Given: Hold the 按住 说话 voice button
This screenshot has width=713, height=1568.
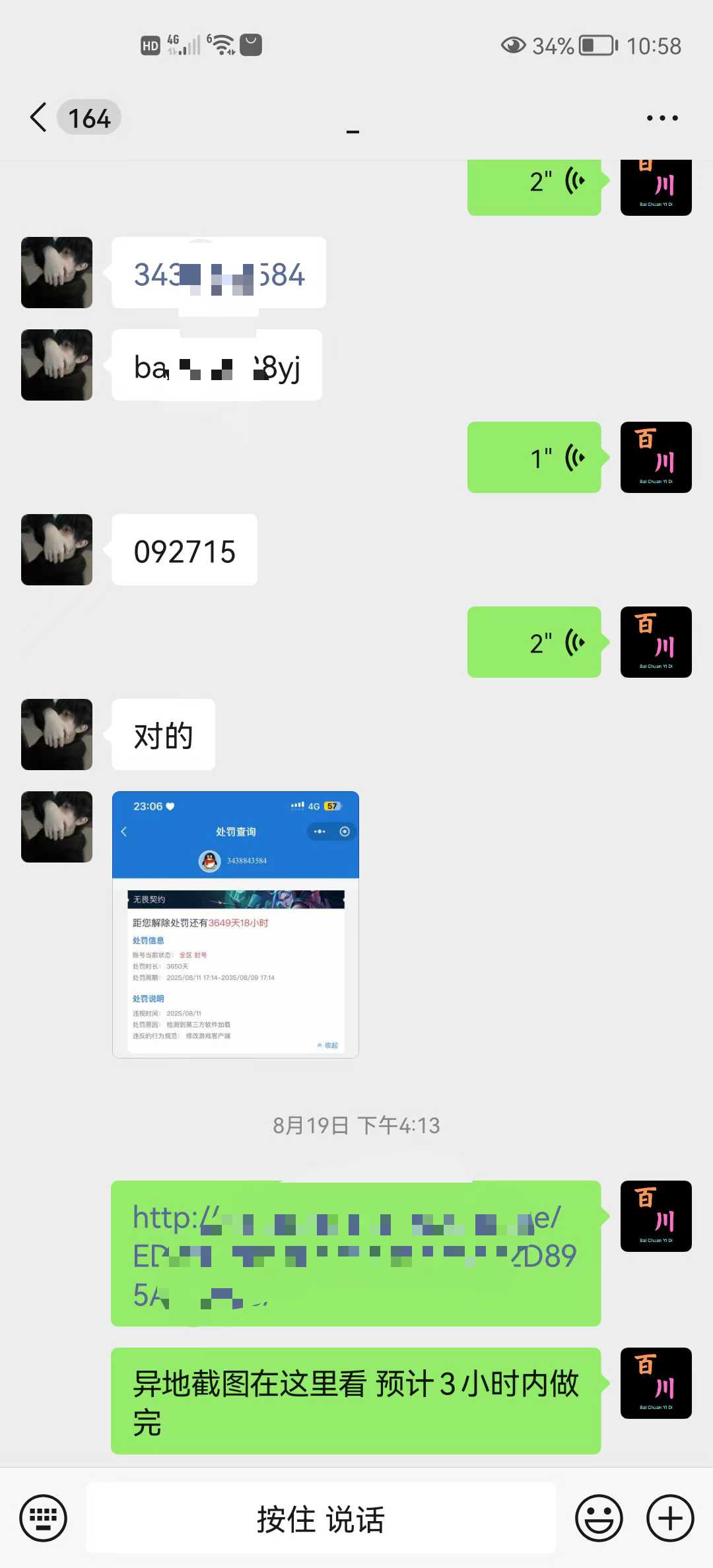Looking at the screenshot, I should point(321,1518).
